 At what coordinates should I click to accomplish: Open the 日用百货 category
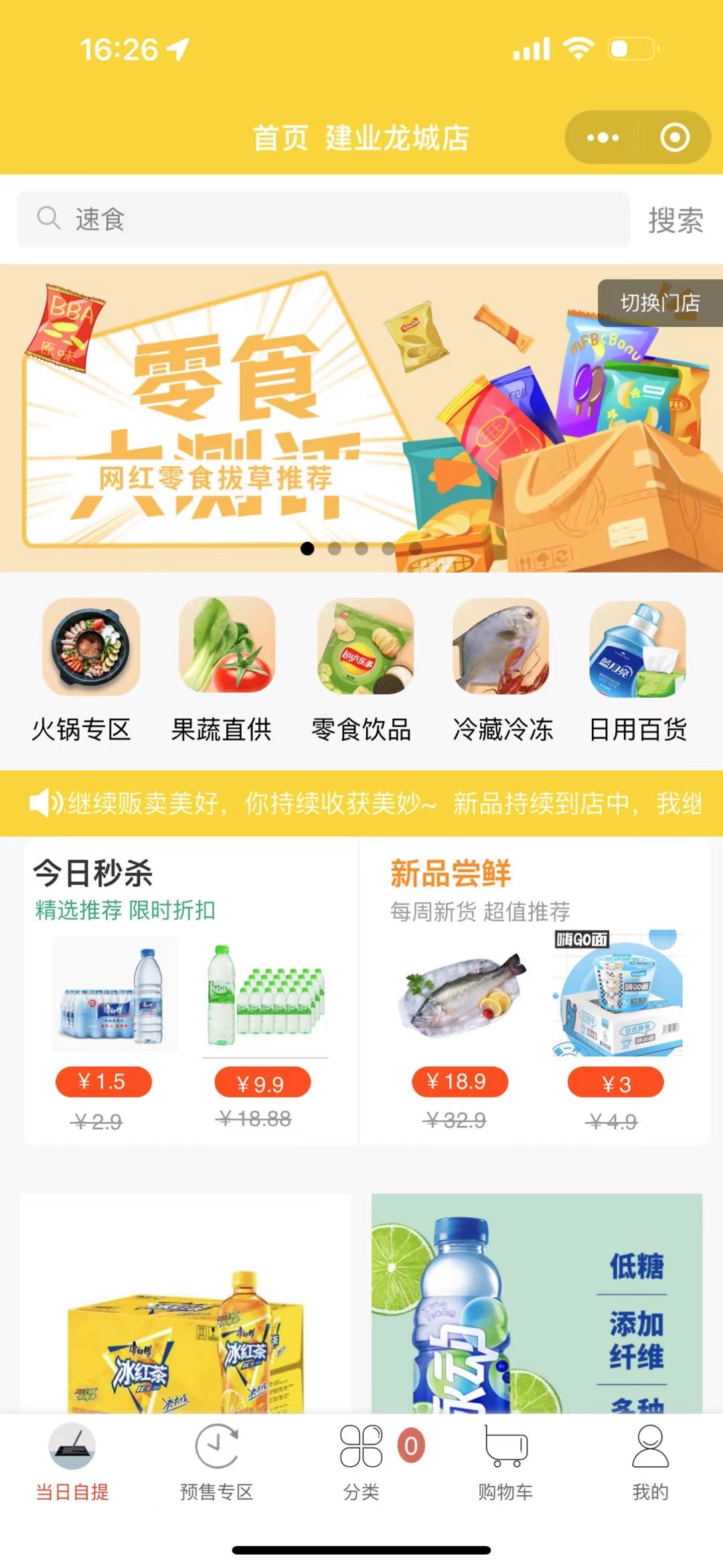coord(637,670)
